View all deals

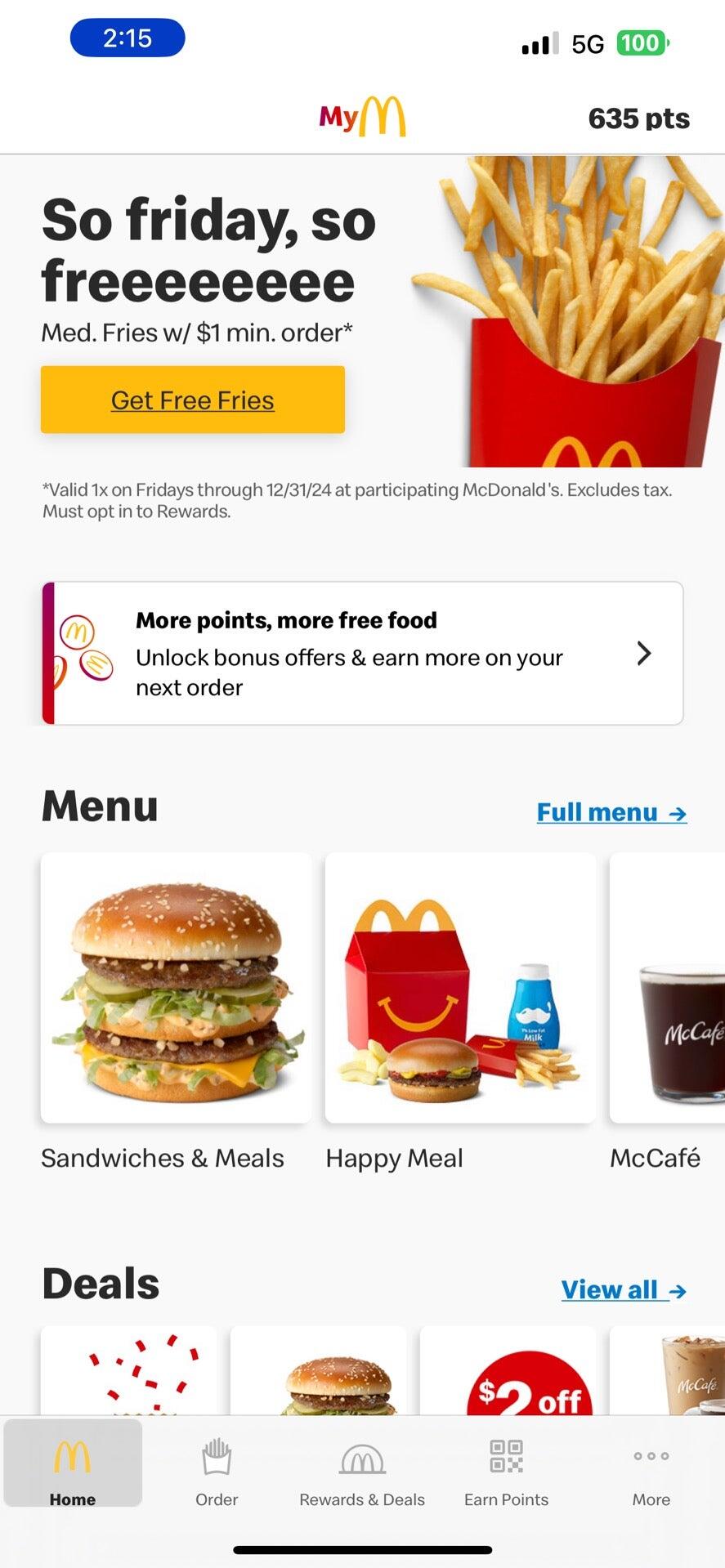624,1289
